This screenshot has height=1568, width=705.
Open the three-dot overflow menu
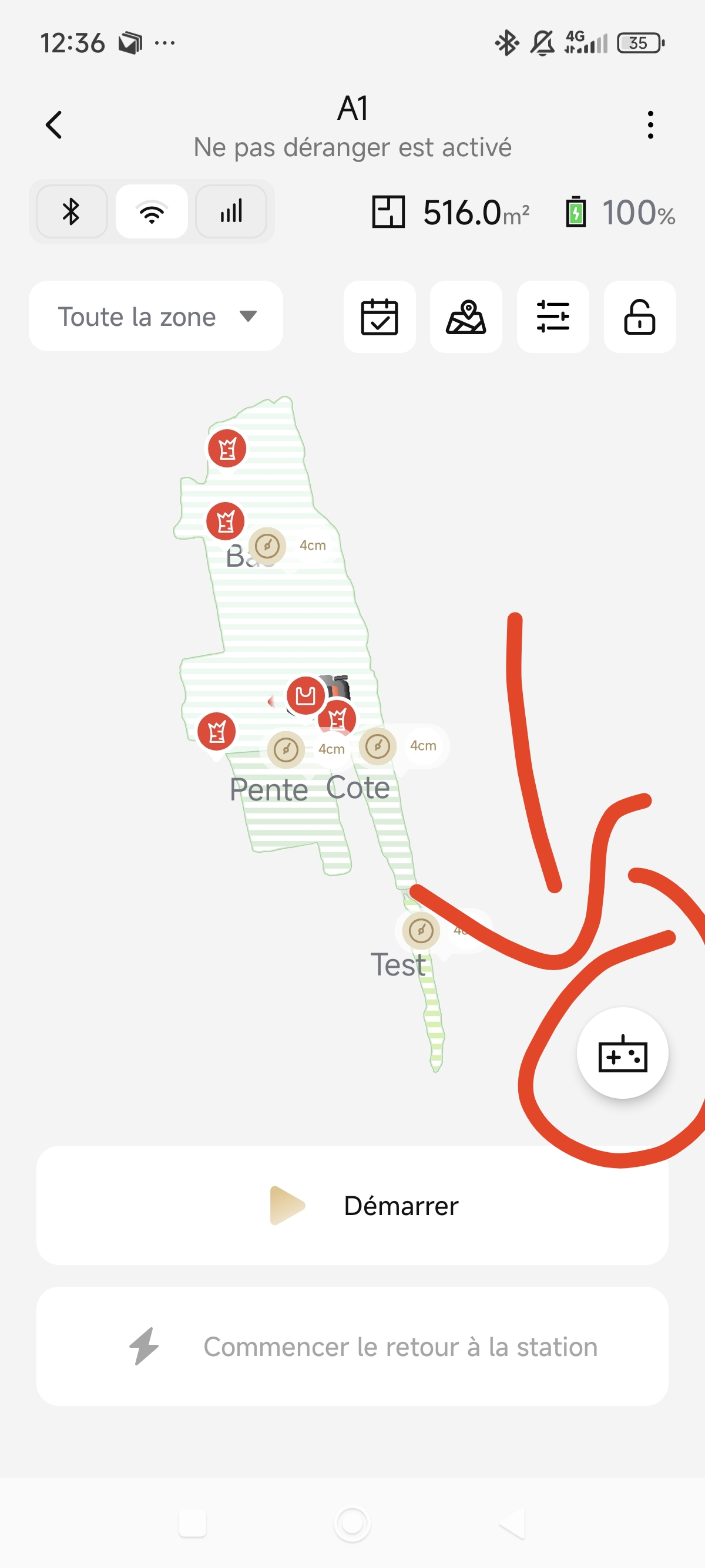tap(650, 125)
